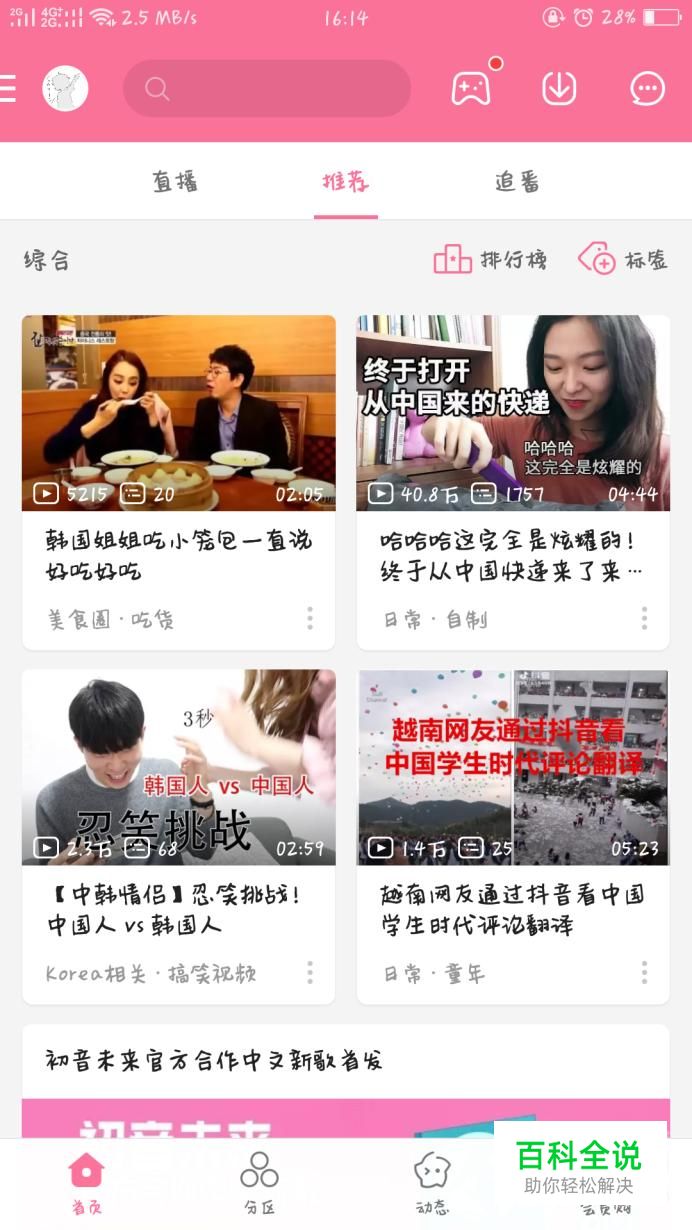Play the 忍笑挑战 中国人 vs 韩国人 video
692x1230 pixels.
click(179, 767)
